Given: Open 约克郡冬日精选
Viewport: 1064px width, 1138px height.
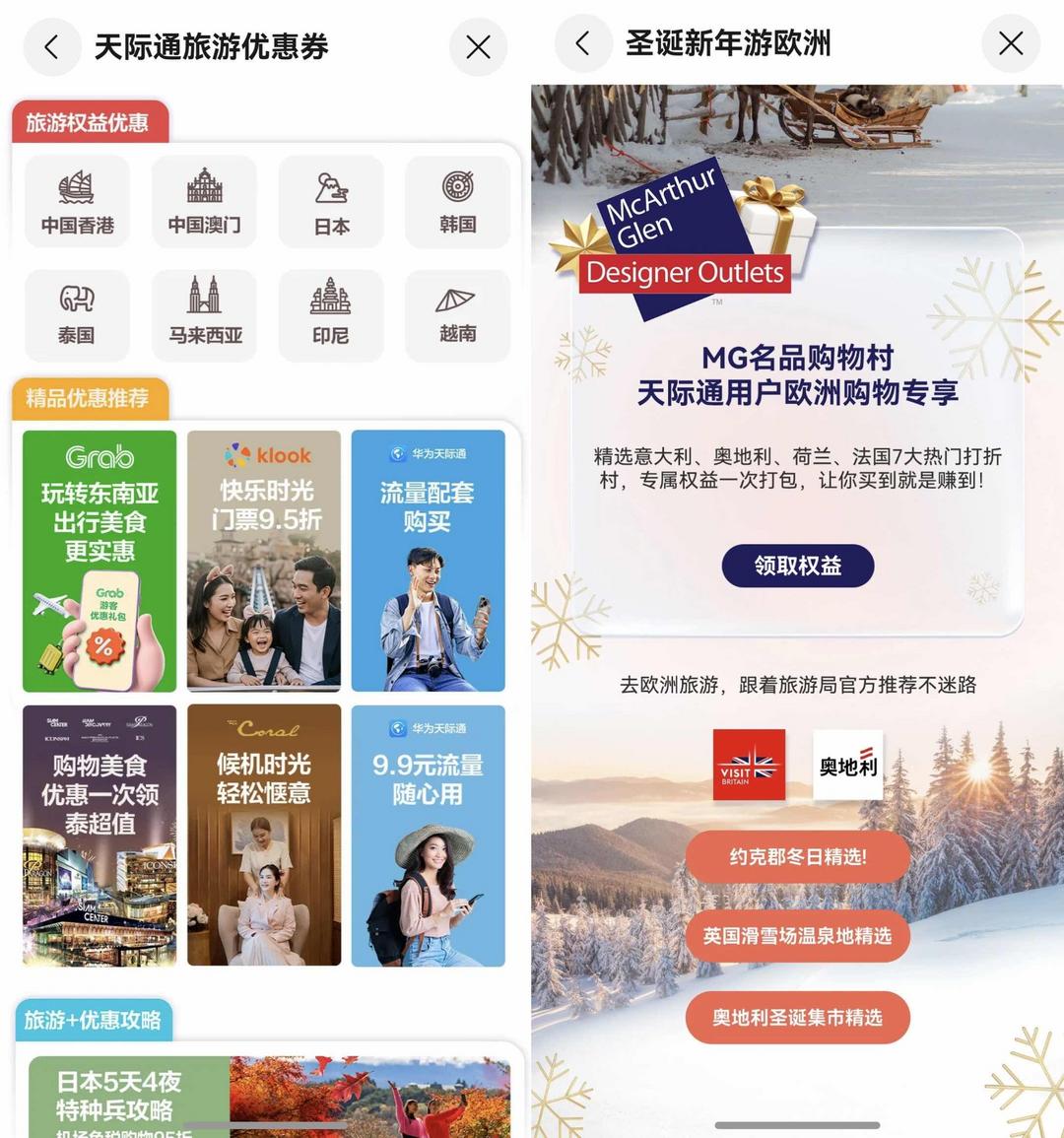Looking at the screenshot, I should click(798, 856).
